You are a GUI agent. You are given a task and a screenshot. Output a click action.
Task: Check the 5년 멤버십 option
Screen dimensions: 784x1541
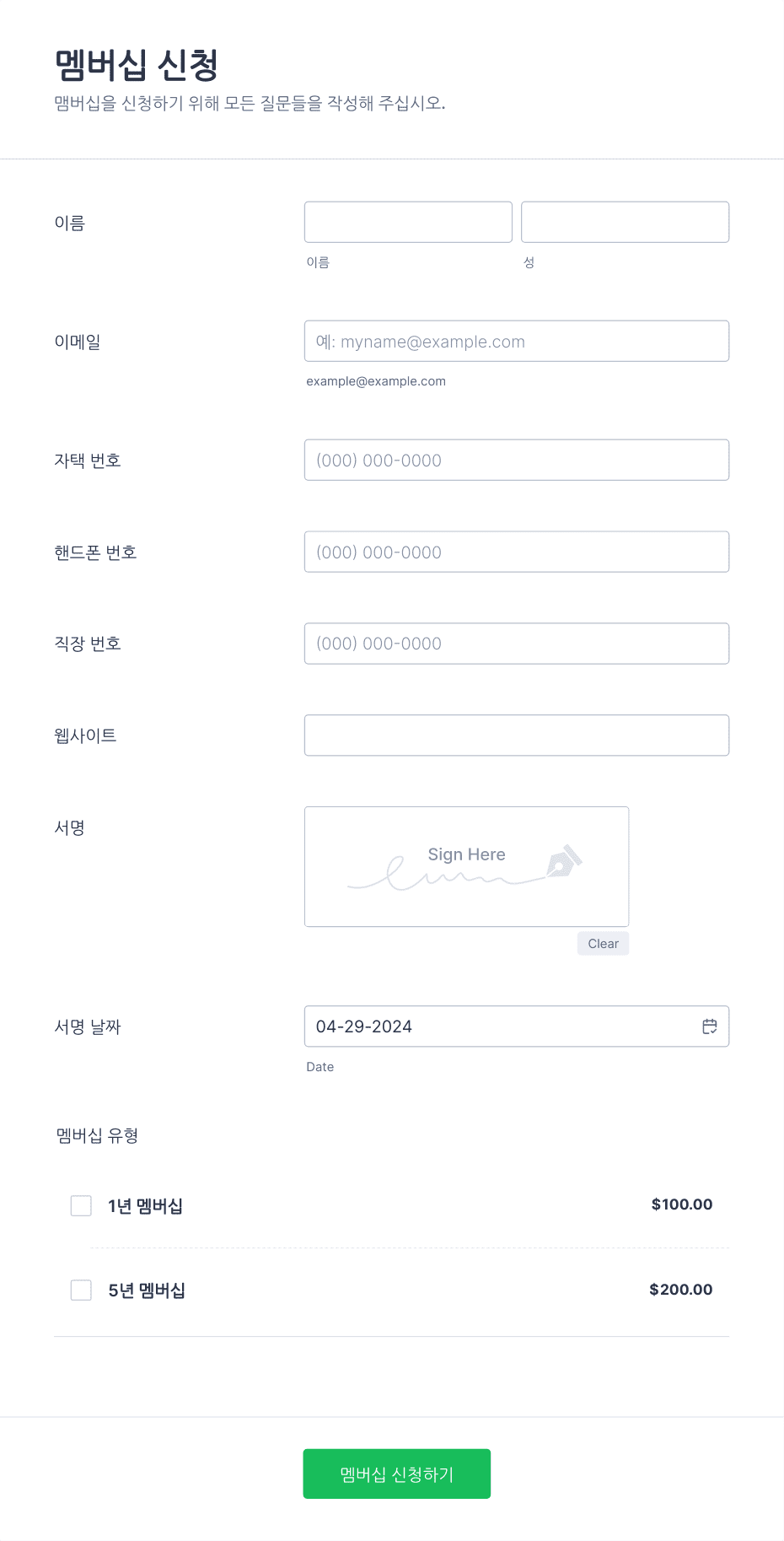pos(81,1290)
